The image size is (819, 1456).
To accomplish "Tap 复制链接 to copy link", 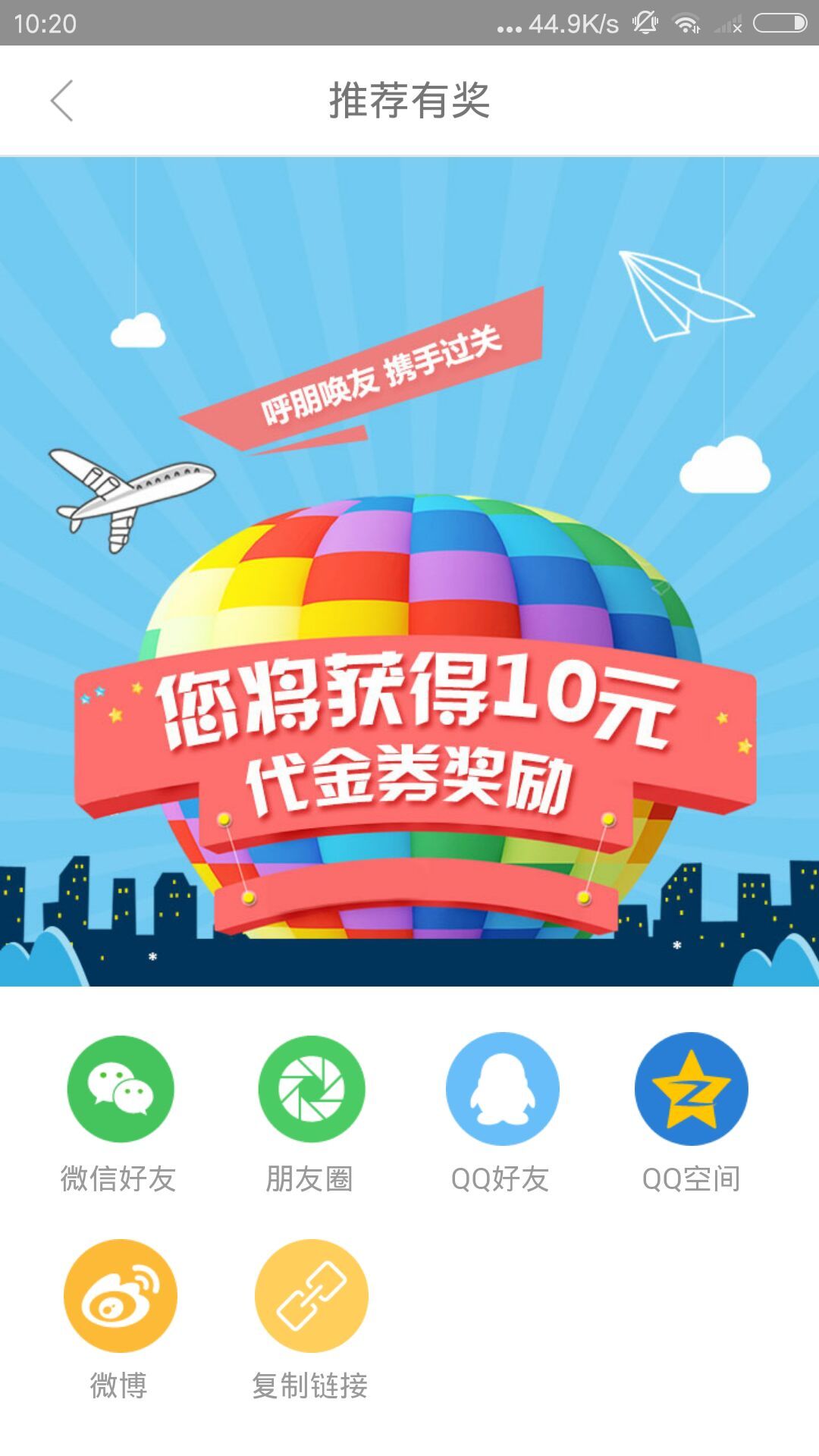I will 311,1295.
